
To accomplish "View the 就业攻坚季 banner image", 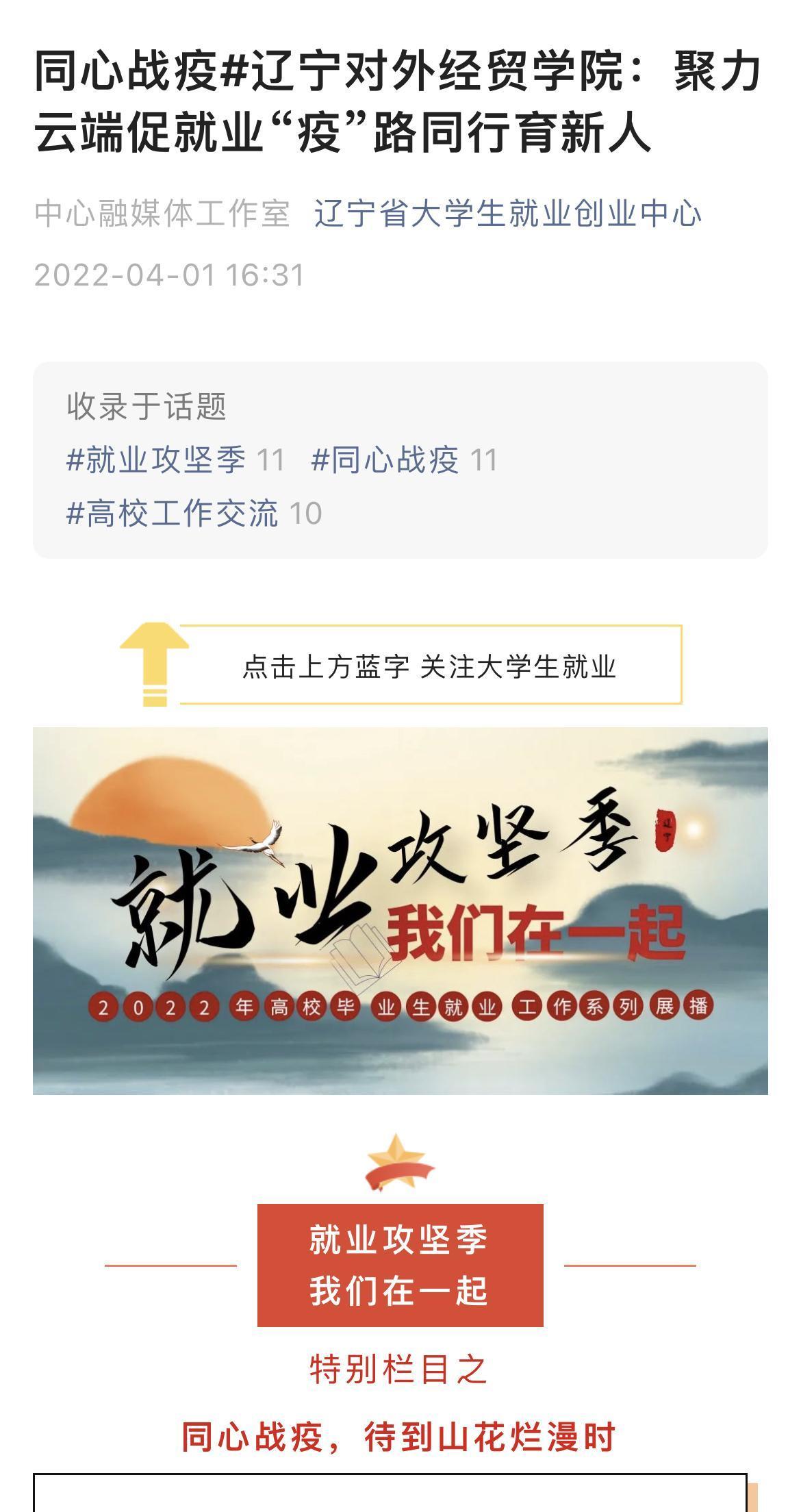I will click(400, 911).
